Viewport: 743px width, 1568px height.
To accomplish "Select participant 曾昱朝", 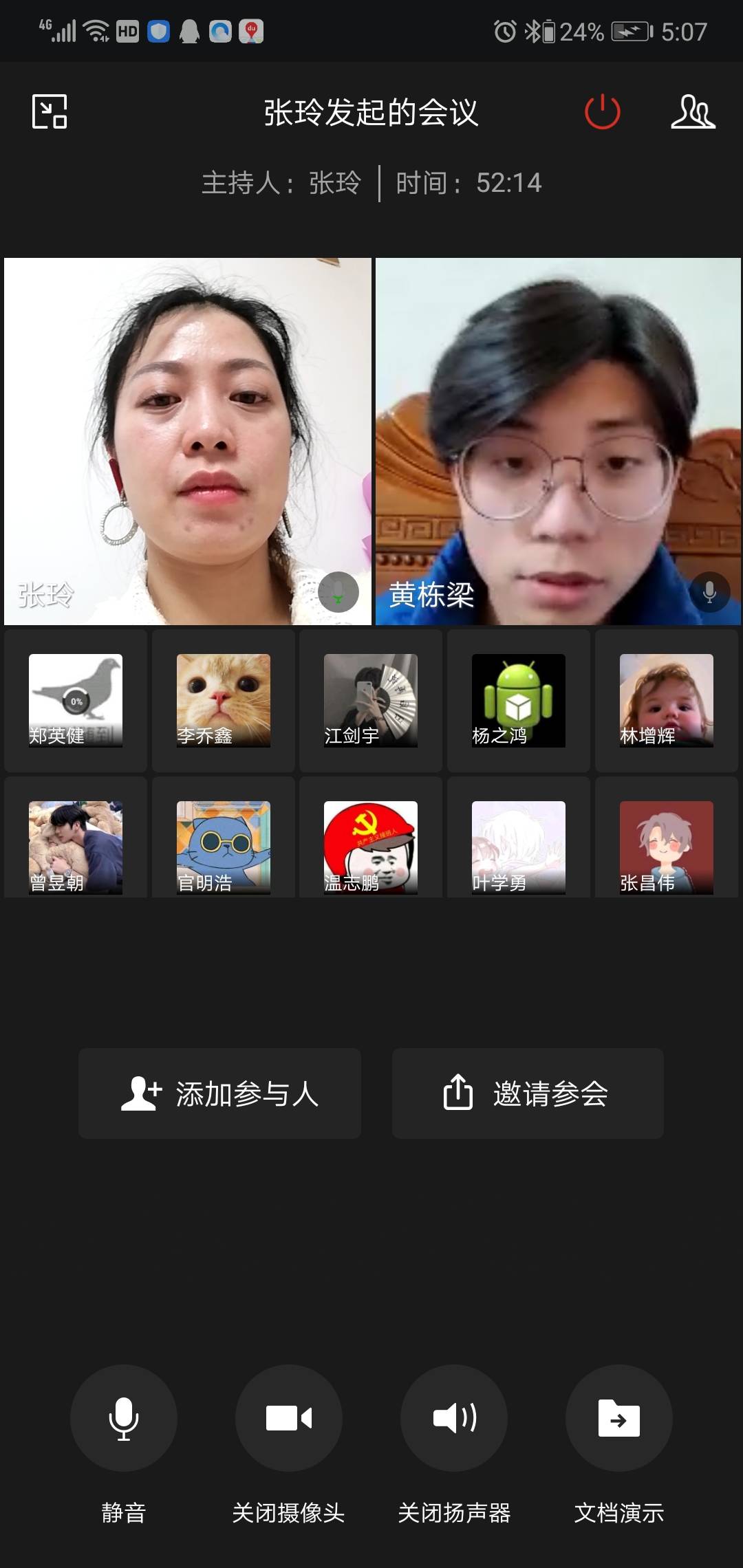I will coord(76,847).
